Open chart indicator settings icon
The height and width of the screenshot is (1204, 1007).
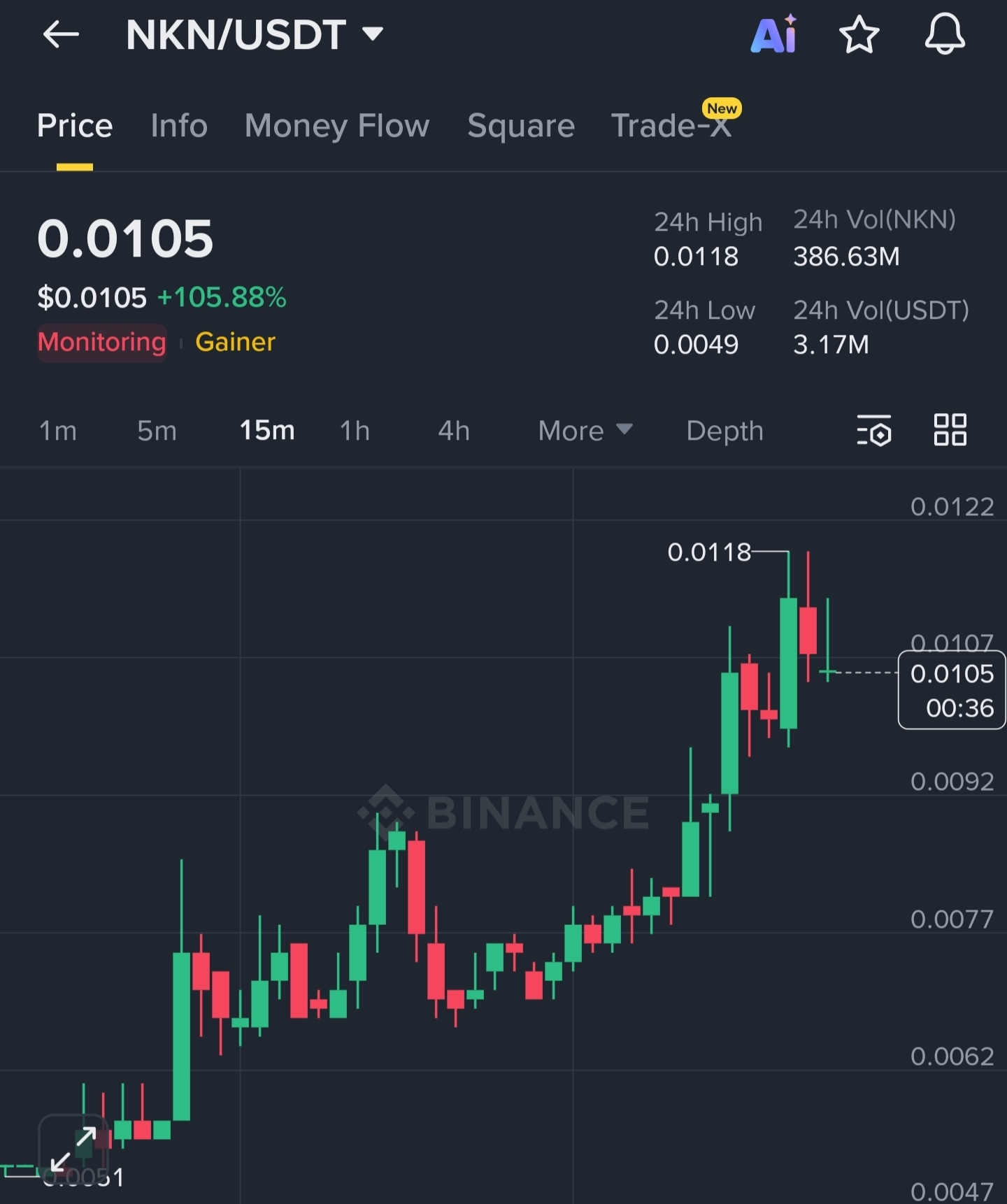[x=874, y=430]
